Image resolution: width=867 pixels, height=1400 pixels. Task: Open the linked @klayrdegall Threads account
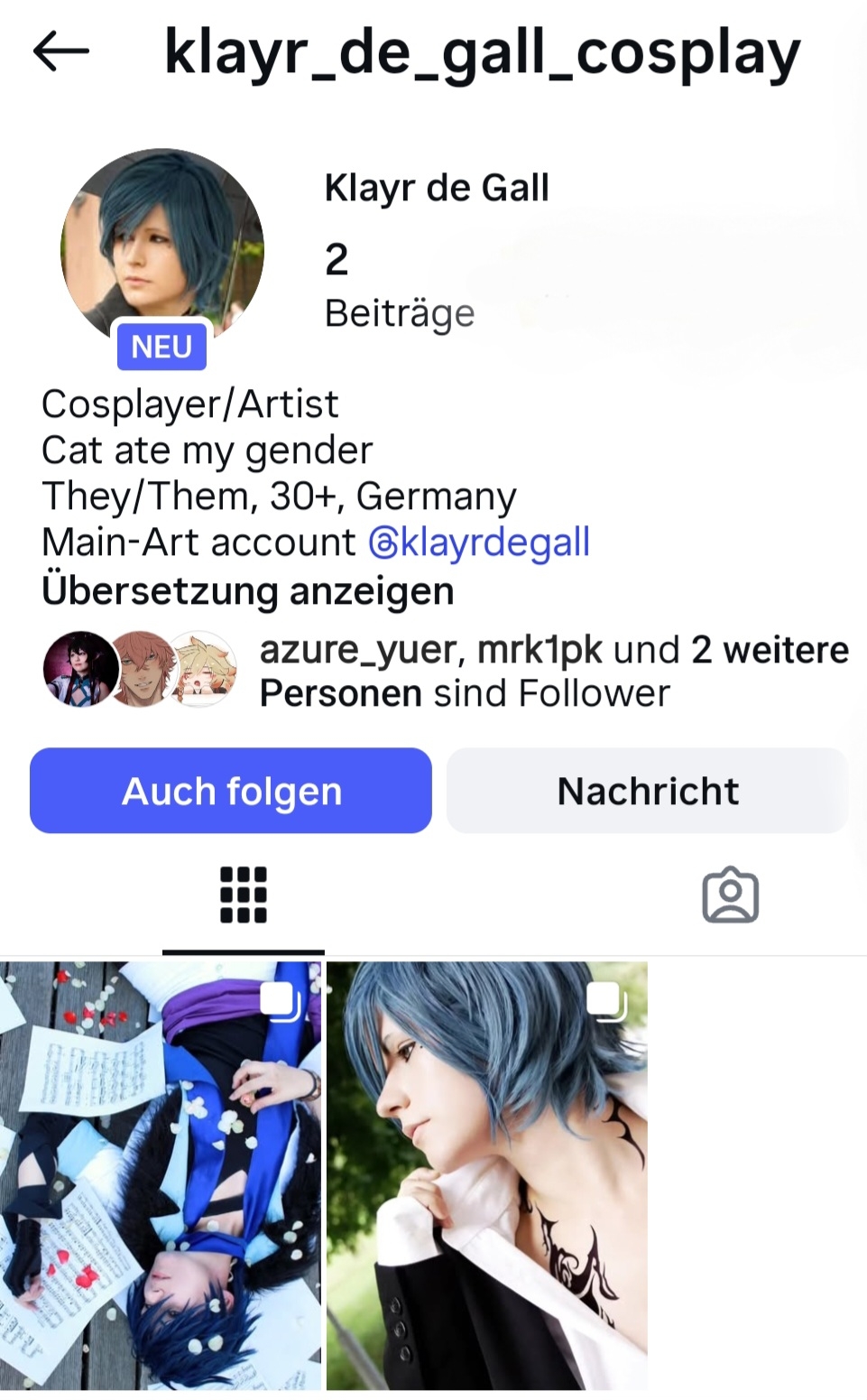479,542
